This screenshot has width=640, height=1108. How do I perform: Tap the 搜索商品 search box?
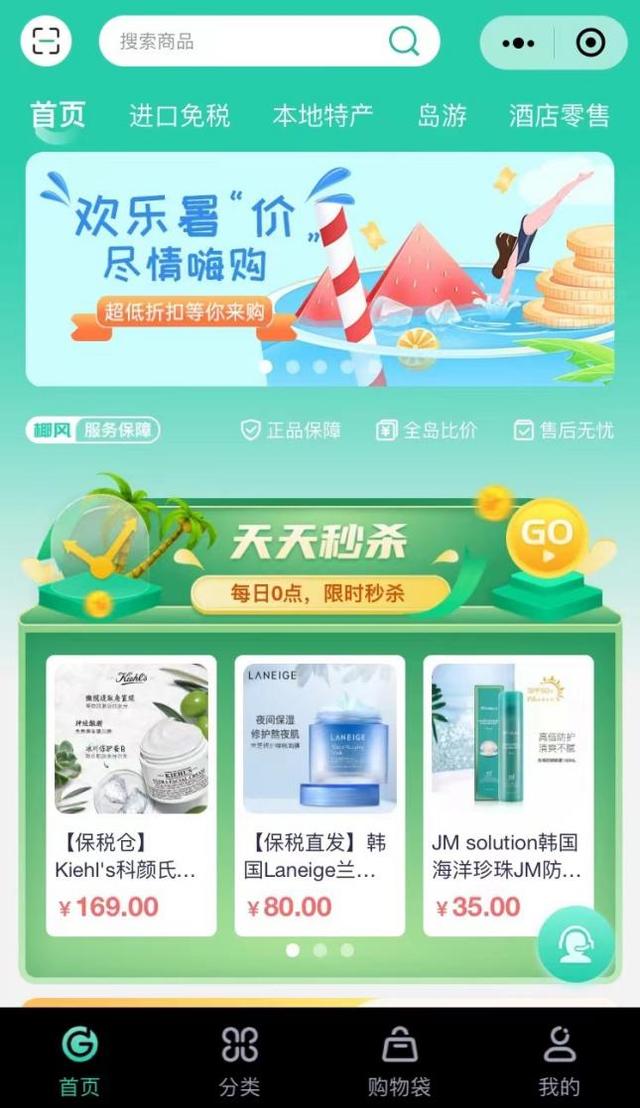[x=269, y=41]
